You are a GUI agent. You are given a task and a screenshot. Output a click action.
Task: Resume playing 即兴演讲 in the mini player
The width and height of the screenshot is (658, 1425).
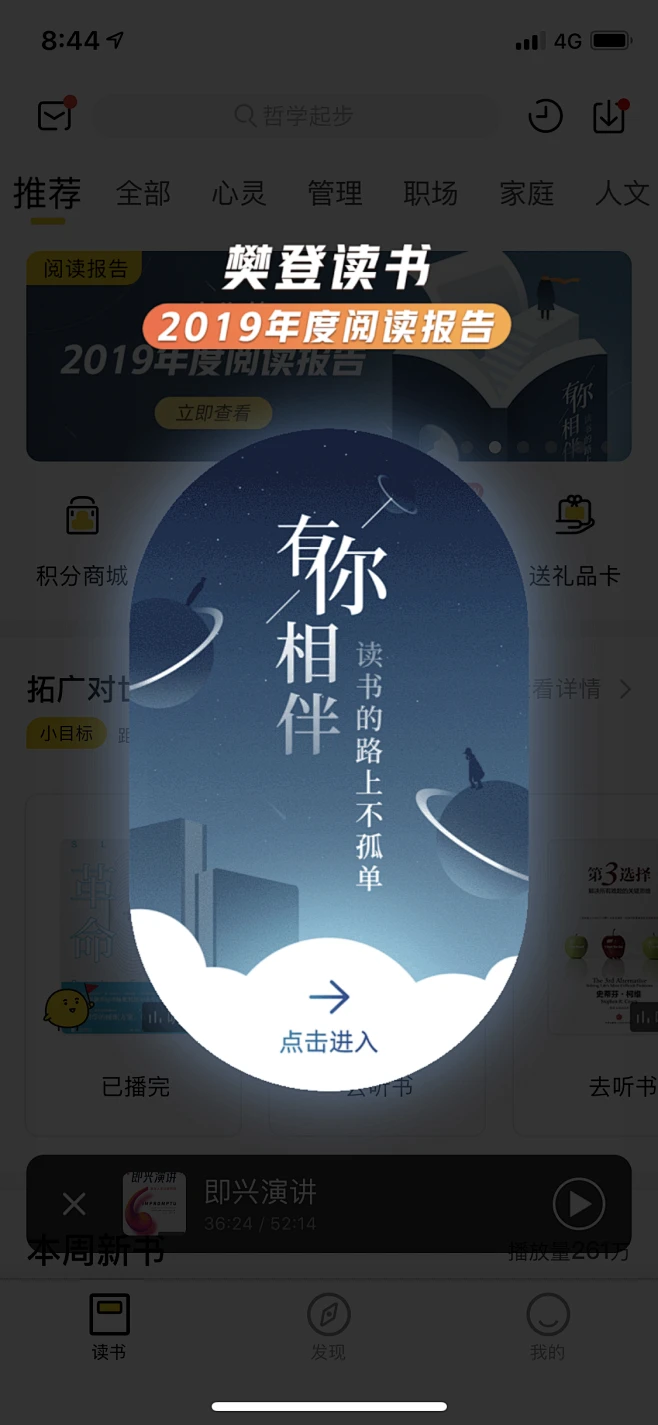point(579,1204)
